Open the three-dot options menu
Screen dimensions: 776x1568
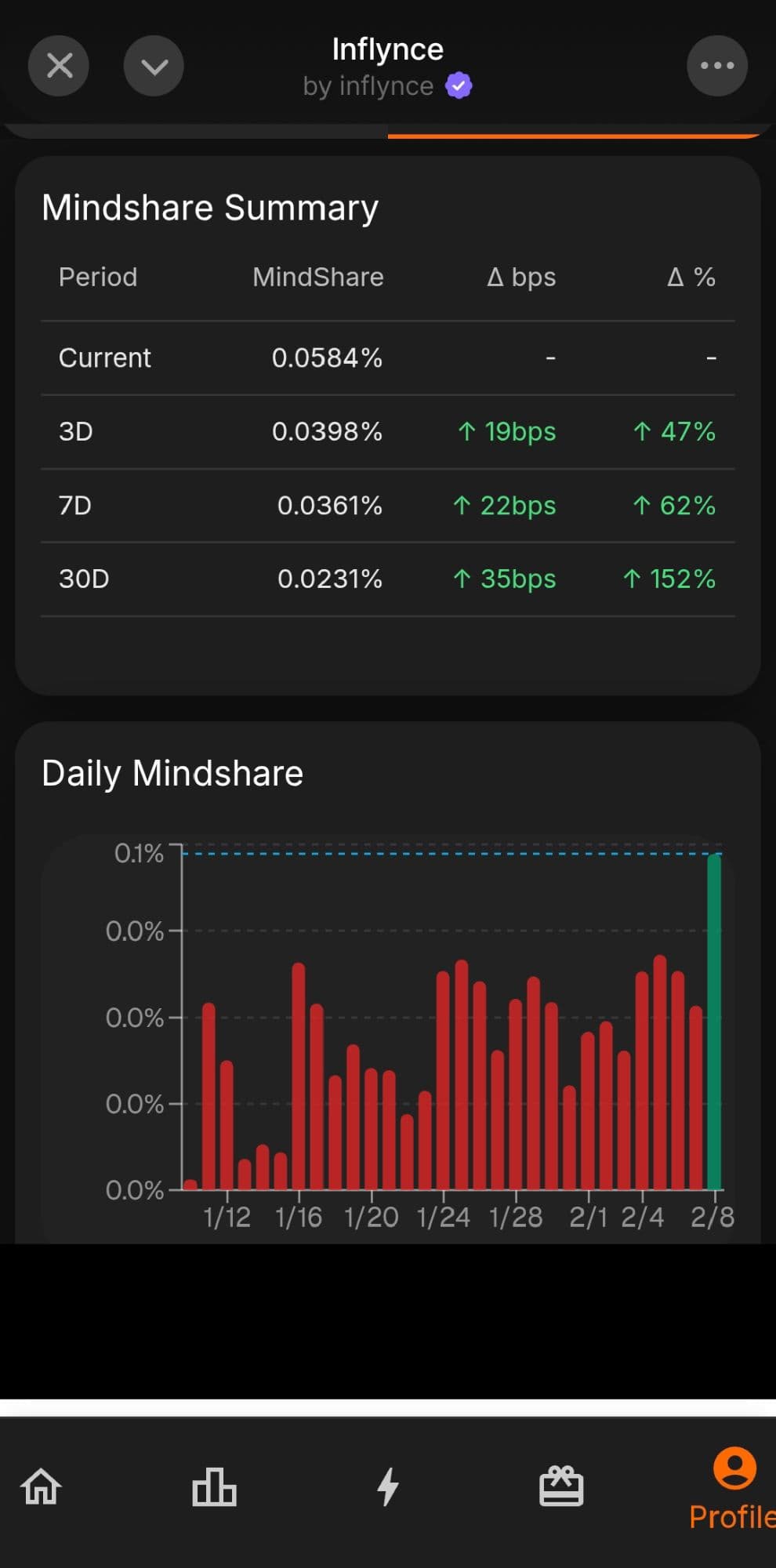tap(716, 66)
